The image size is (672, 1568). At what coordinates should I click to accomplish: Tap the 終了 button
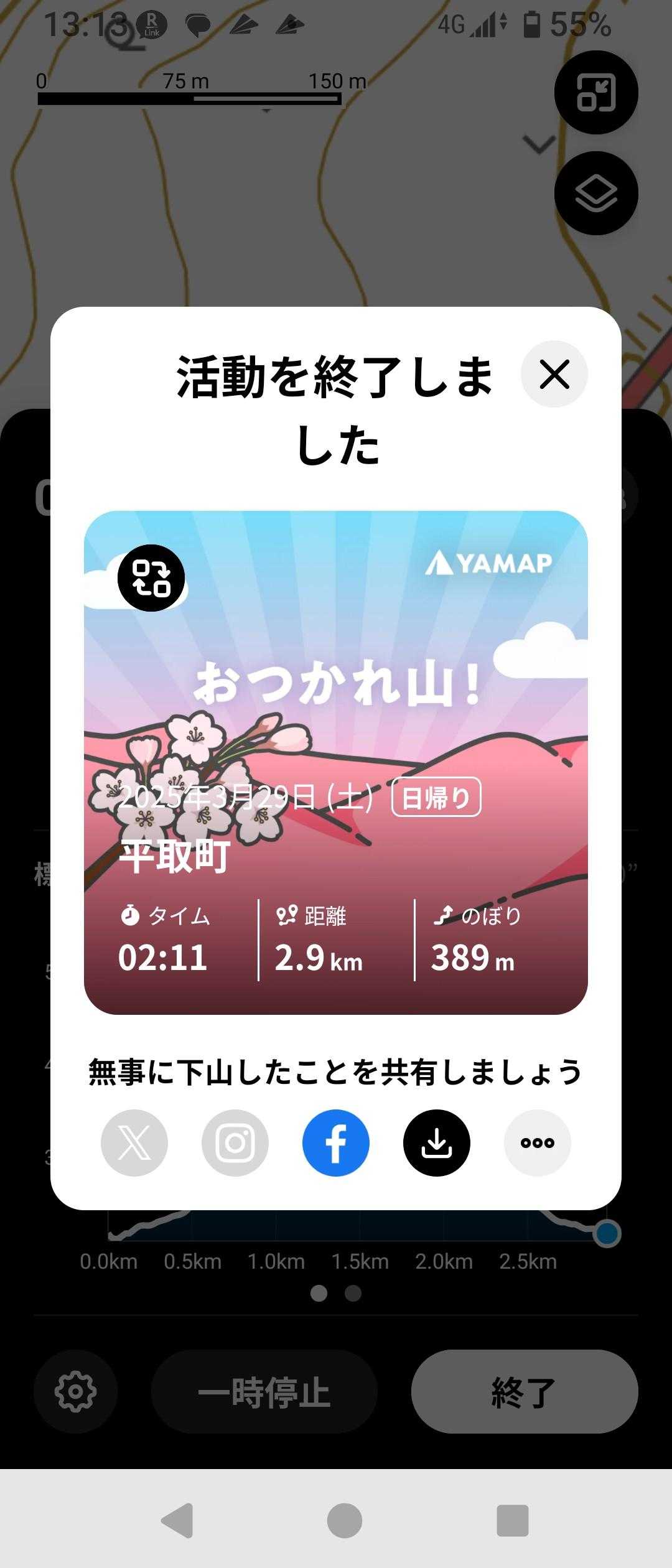(525, 1391)
